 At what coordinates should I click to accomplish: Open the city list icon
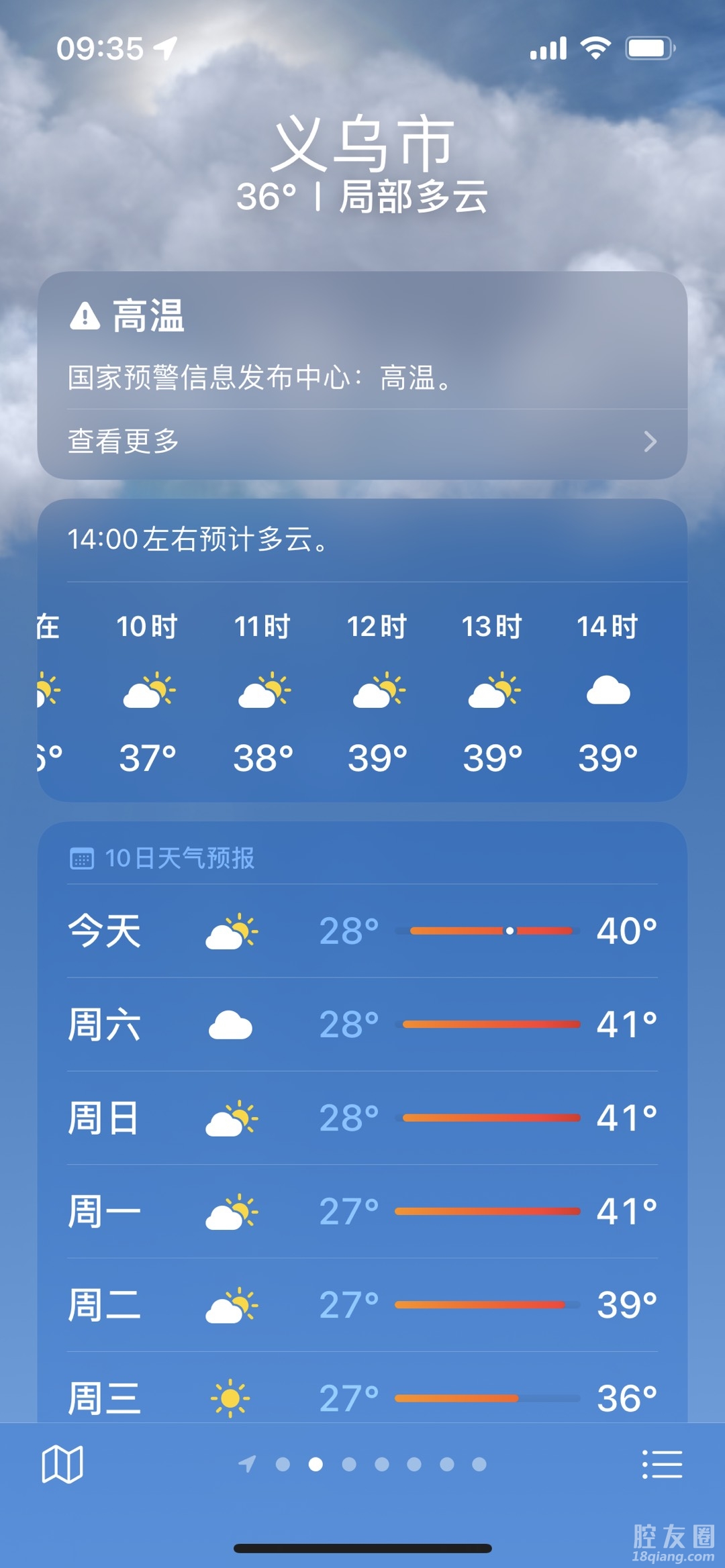point(662,1464)
